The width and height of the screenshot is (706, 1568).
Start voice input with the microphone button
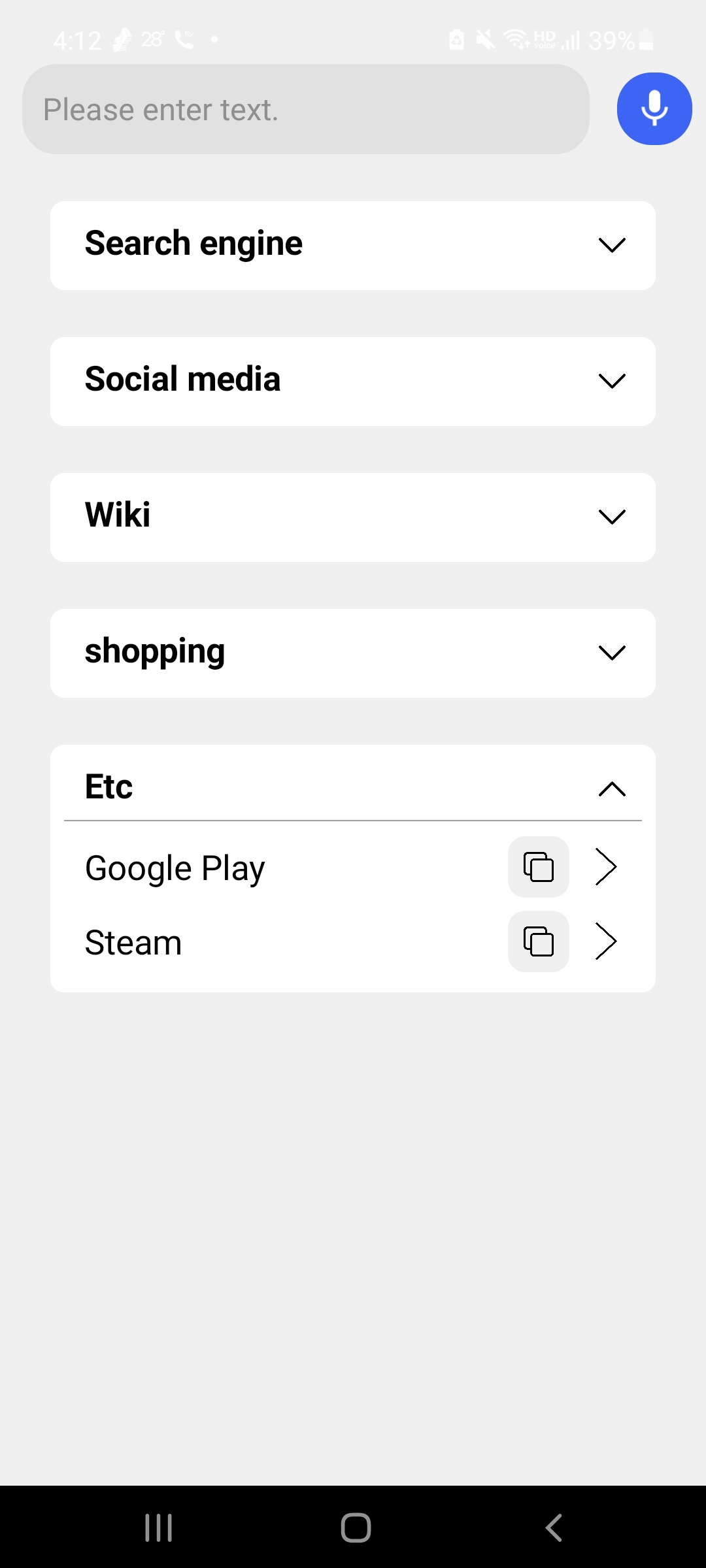(x=654, y=108)
